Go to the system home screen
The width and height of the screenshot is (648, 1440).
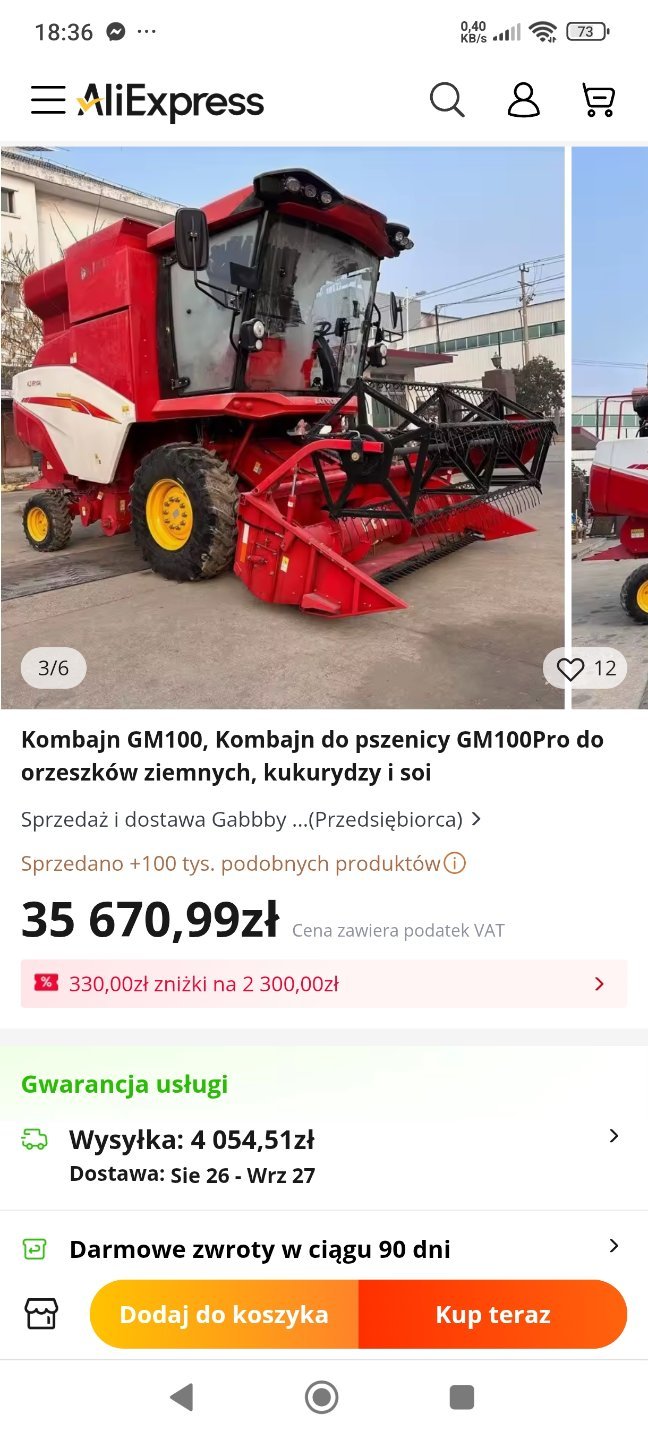coord(322,1397)
